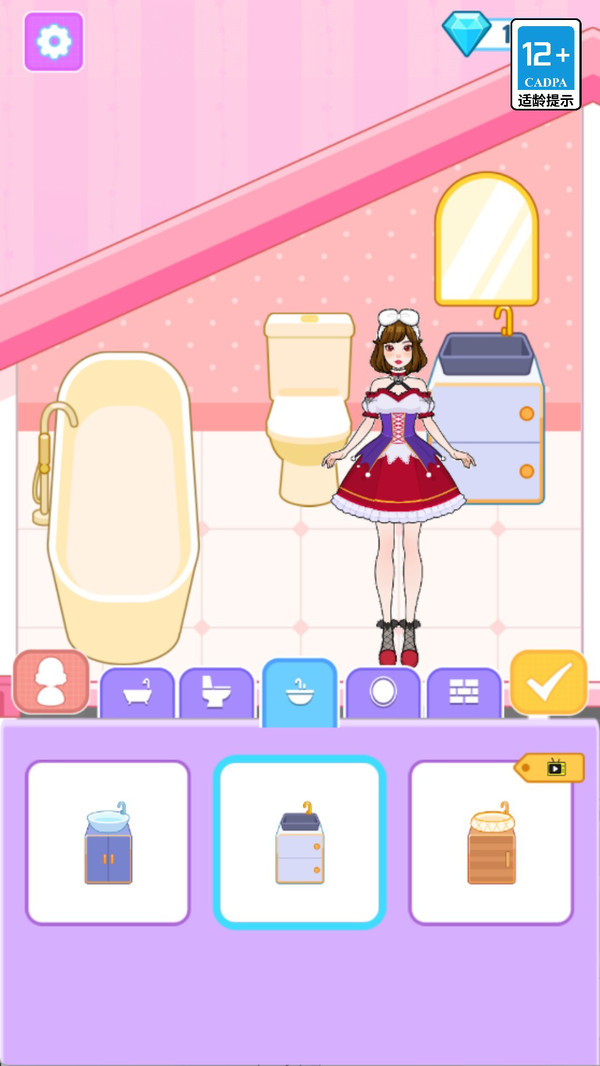Switch to the wall tiles tab
The image size is (600, 1066).
coord(464,693)
